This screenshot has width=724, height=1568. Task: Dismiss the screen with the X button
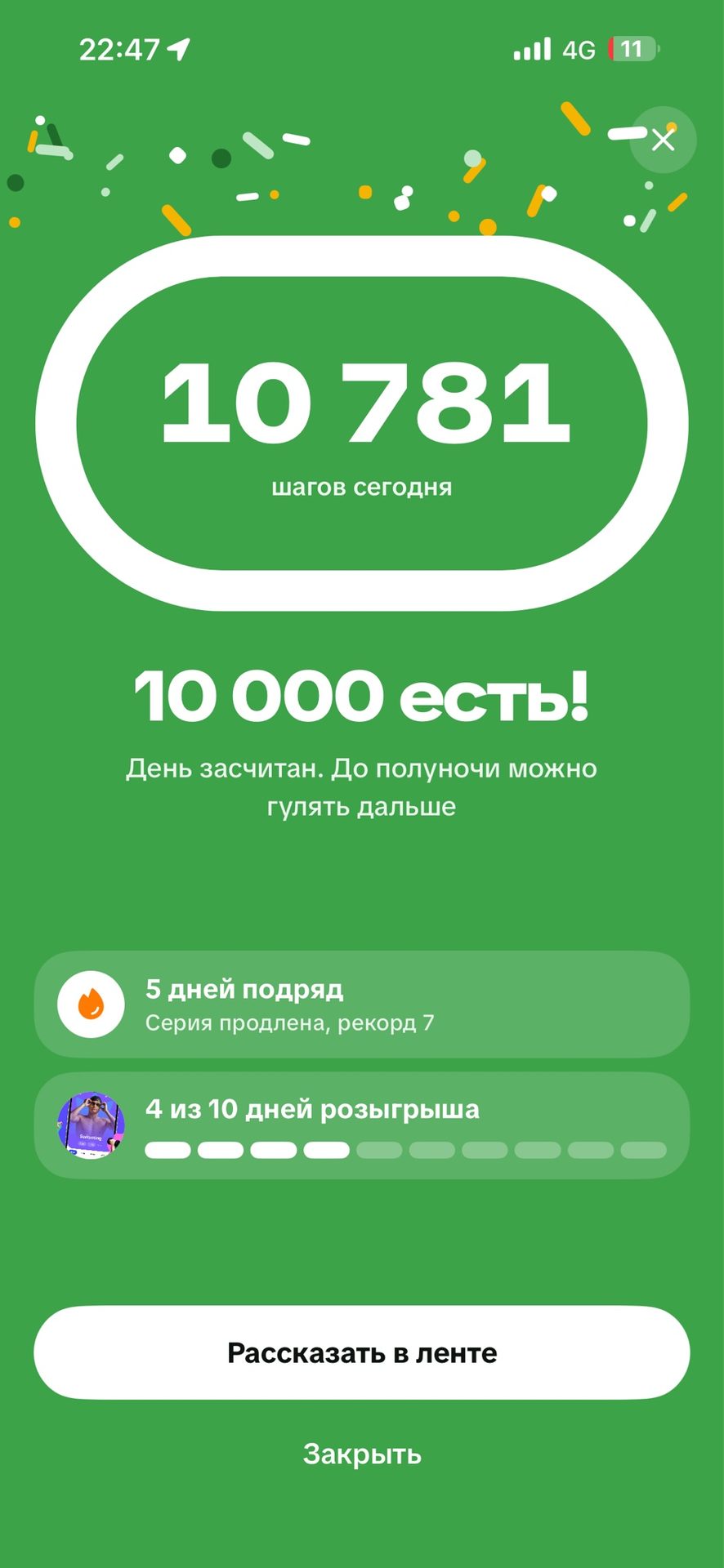[x=663, y=140]
